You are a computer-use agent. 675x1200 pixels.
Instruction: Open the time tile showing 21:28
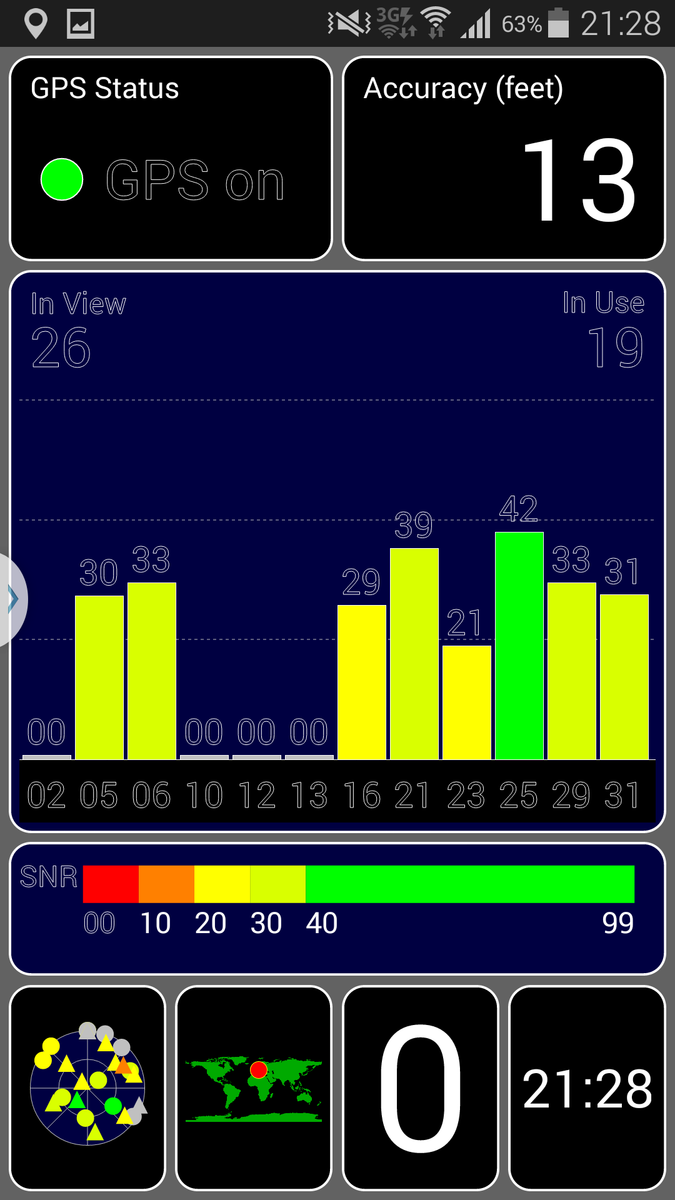(x=587, y=1088)
